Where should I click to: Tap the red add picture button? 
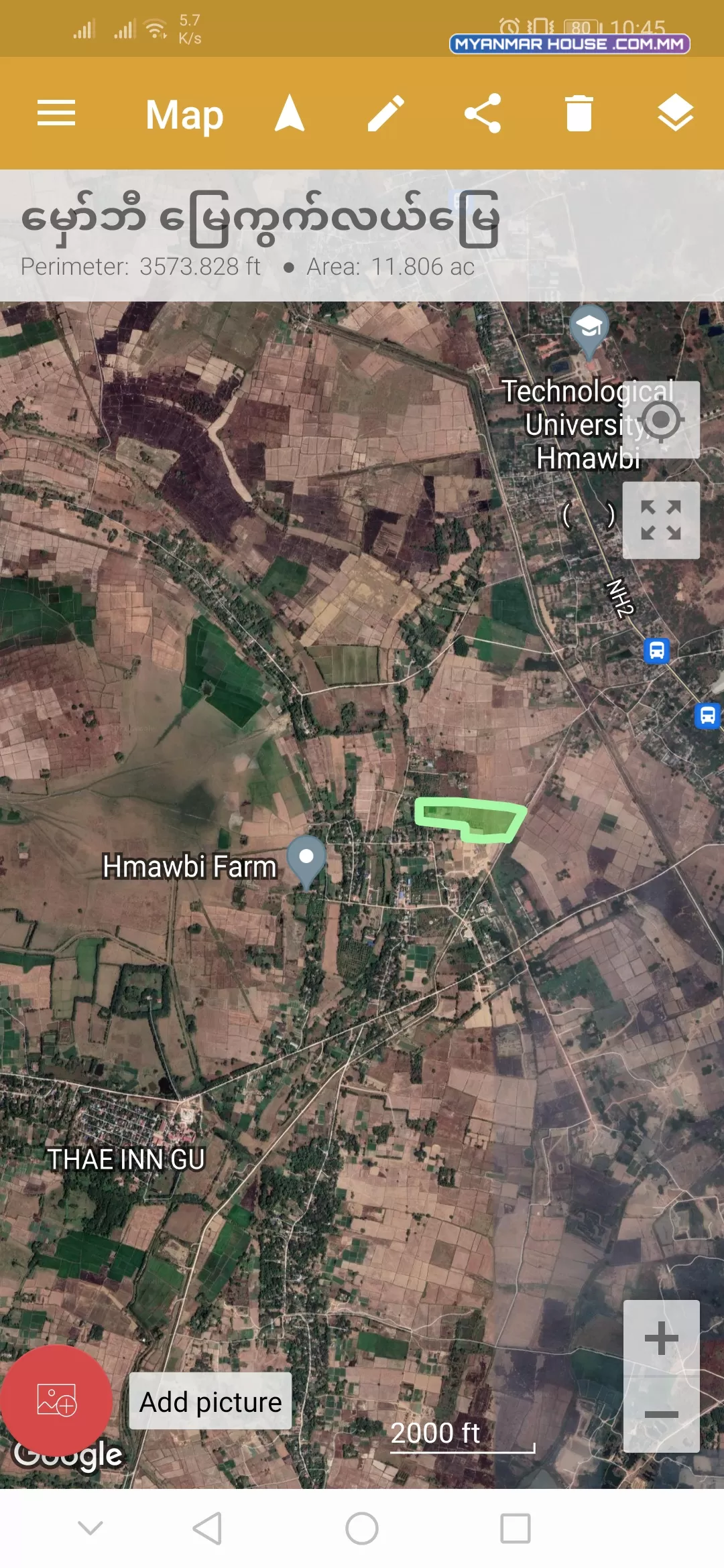click(56, 1400)
